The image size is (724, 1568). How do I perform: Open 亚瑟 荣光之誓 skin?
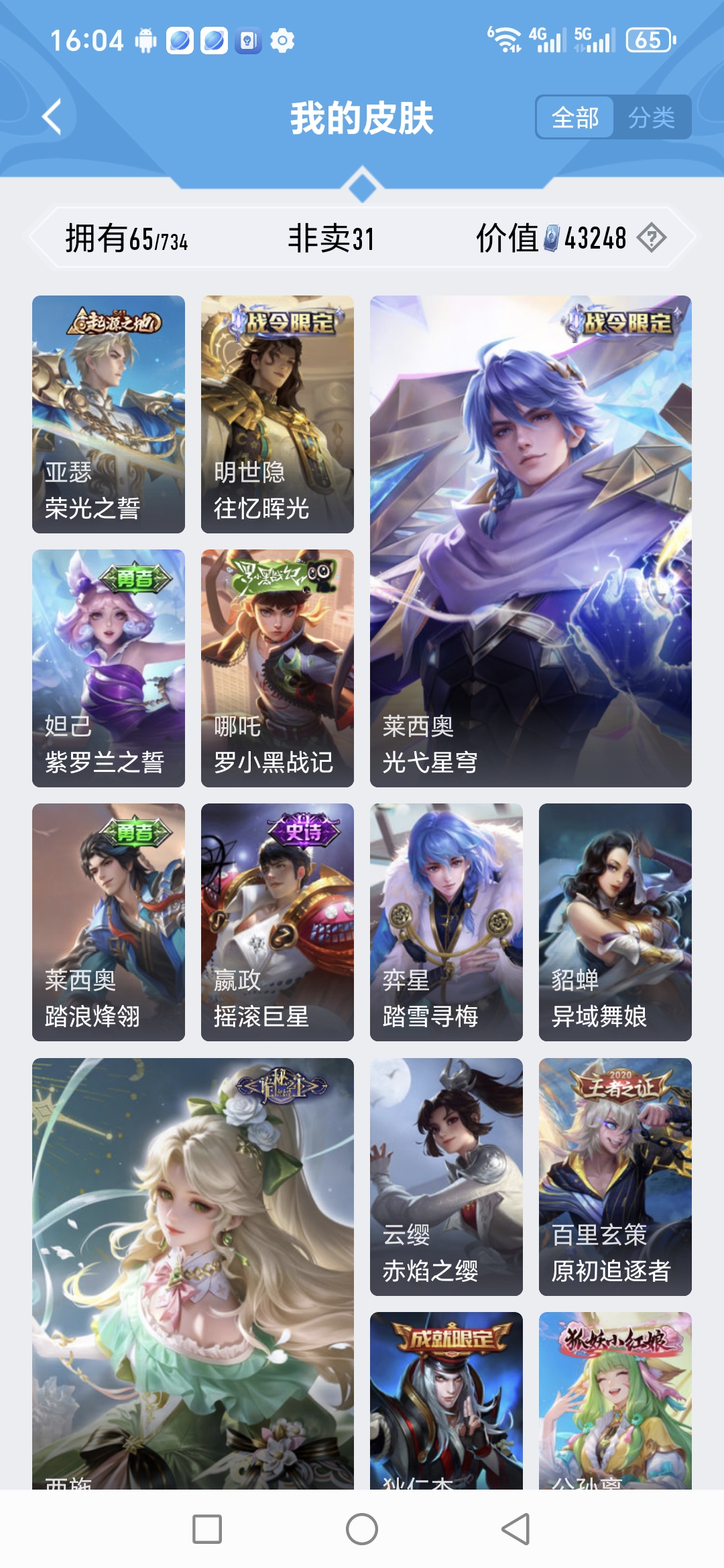tap(109, 414)
